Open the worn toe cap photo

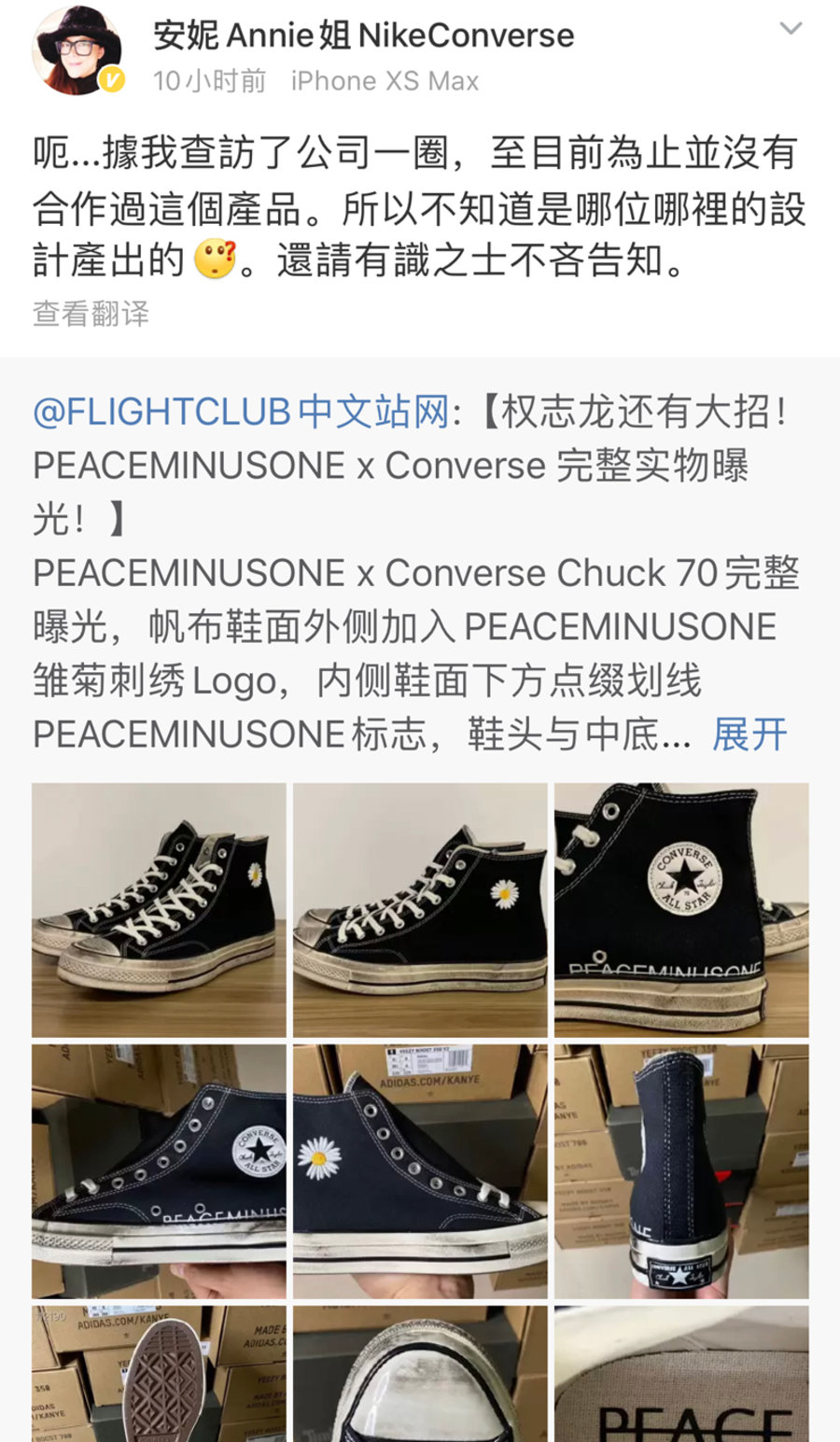(x=420, y=1374)
